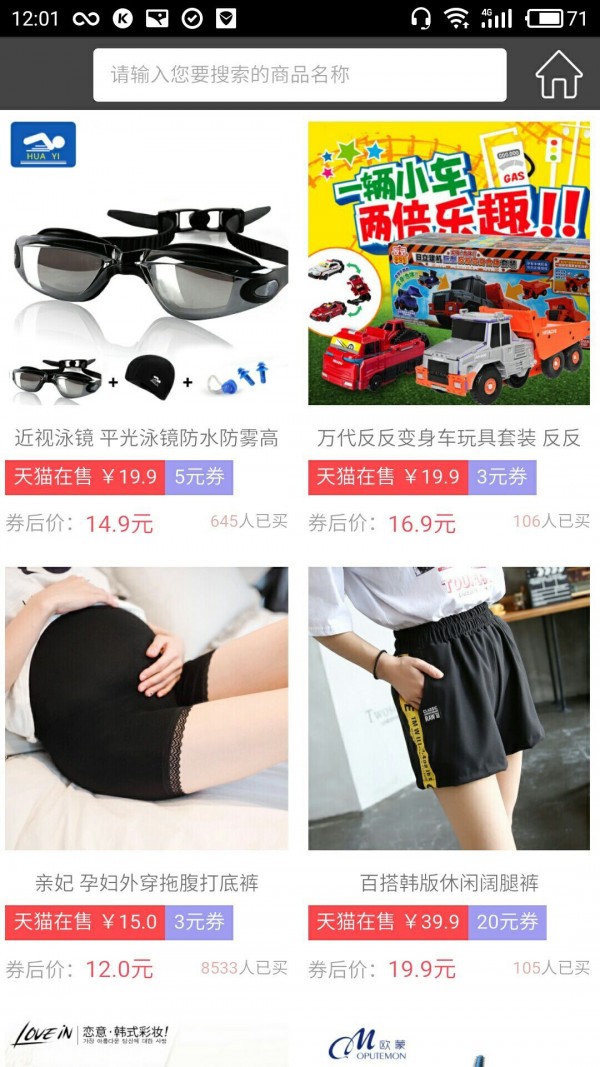
Task: Open the Oputemon product tile
Action: coord(449,1042)
